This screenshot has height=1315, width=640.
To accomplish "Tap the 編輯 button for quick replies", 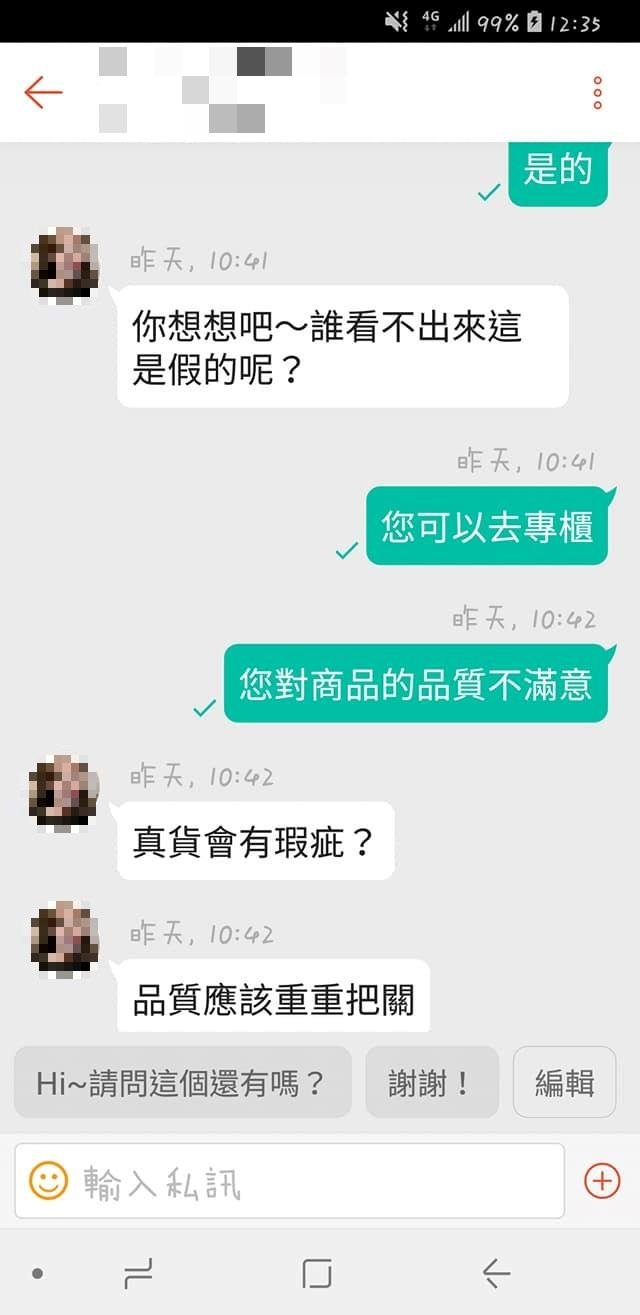I will point(564,1082).
